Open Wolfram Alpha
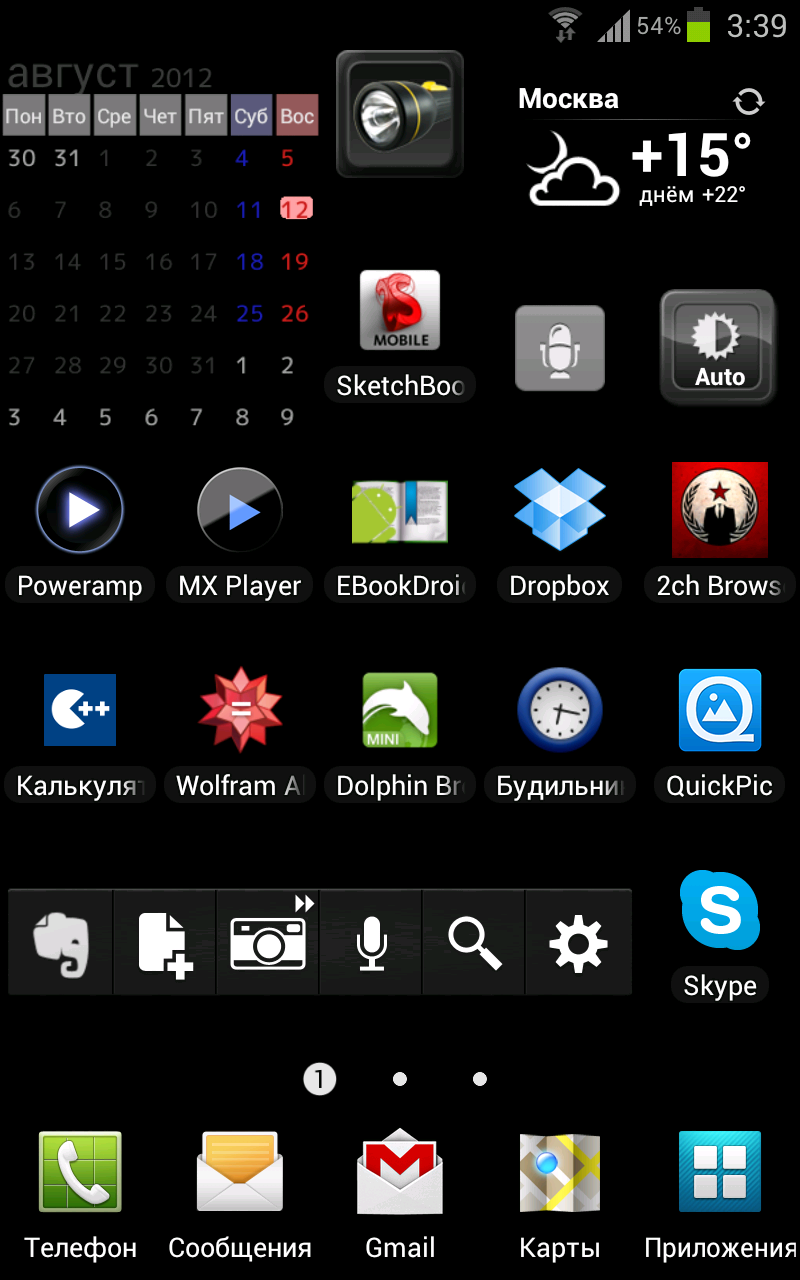Image resolution: width=800 pixels, height=1280 pixels. (240, 710)
